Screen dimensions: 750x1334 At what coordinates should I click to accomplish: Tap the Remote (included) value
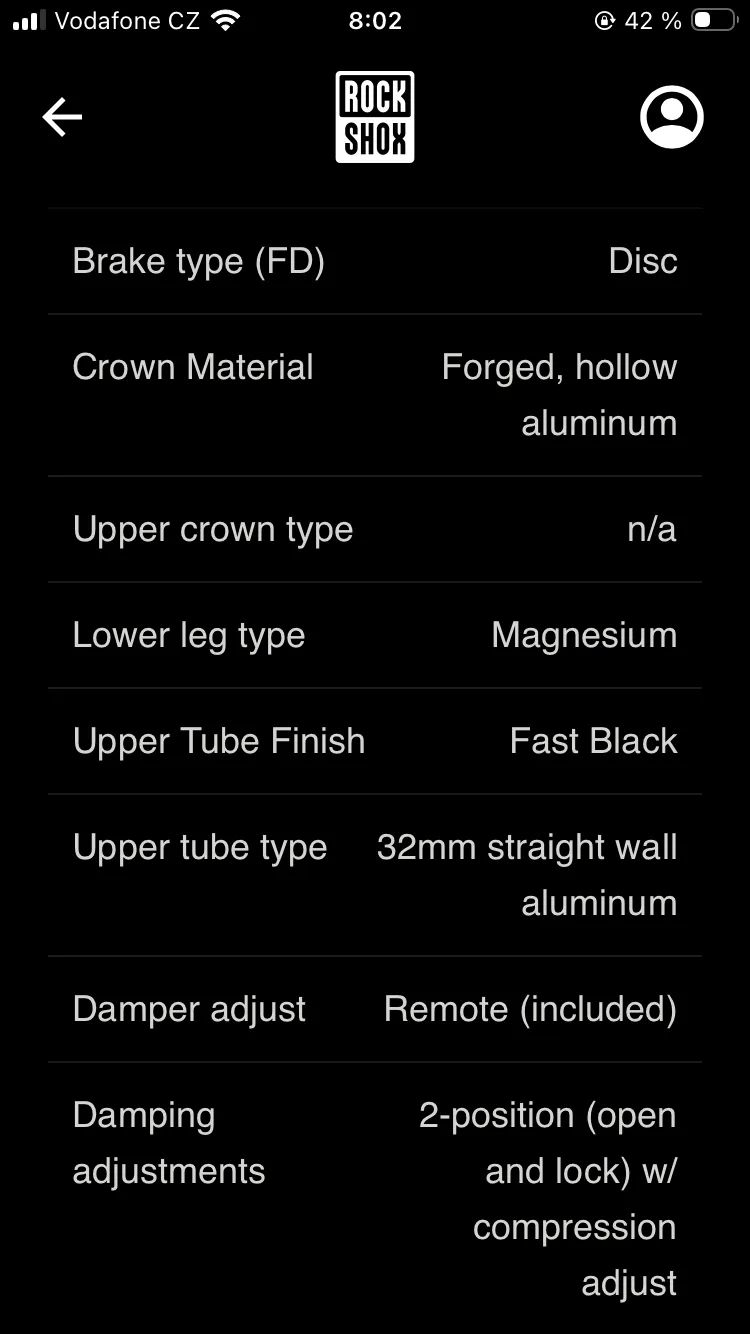(530, 1008)
